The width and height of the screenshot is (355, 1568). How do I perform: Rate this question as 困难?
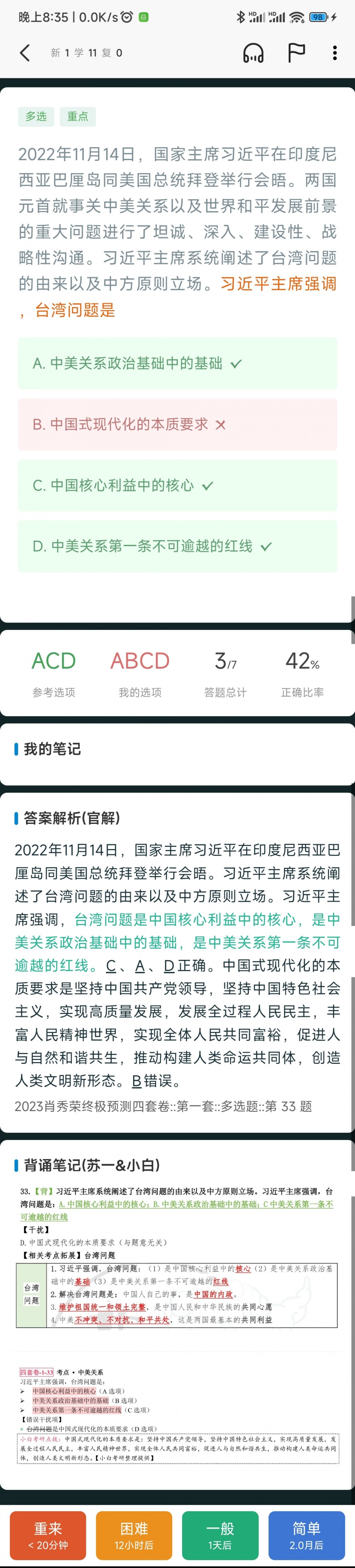coord(134,1535)
